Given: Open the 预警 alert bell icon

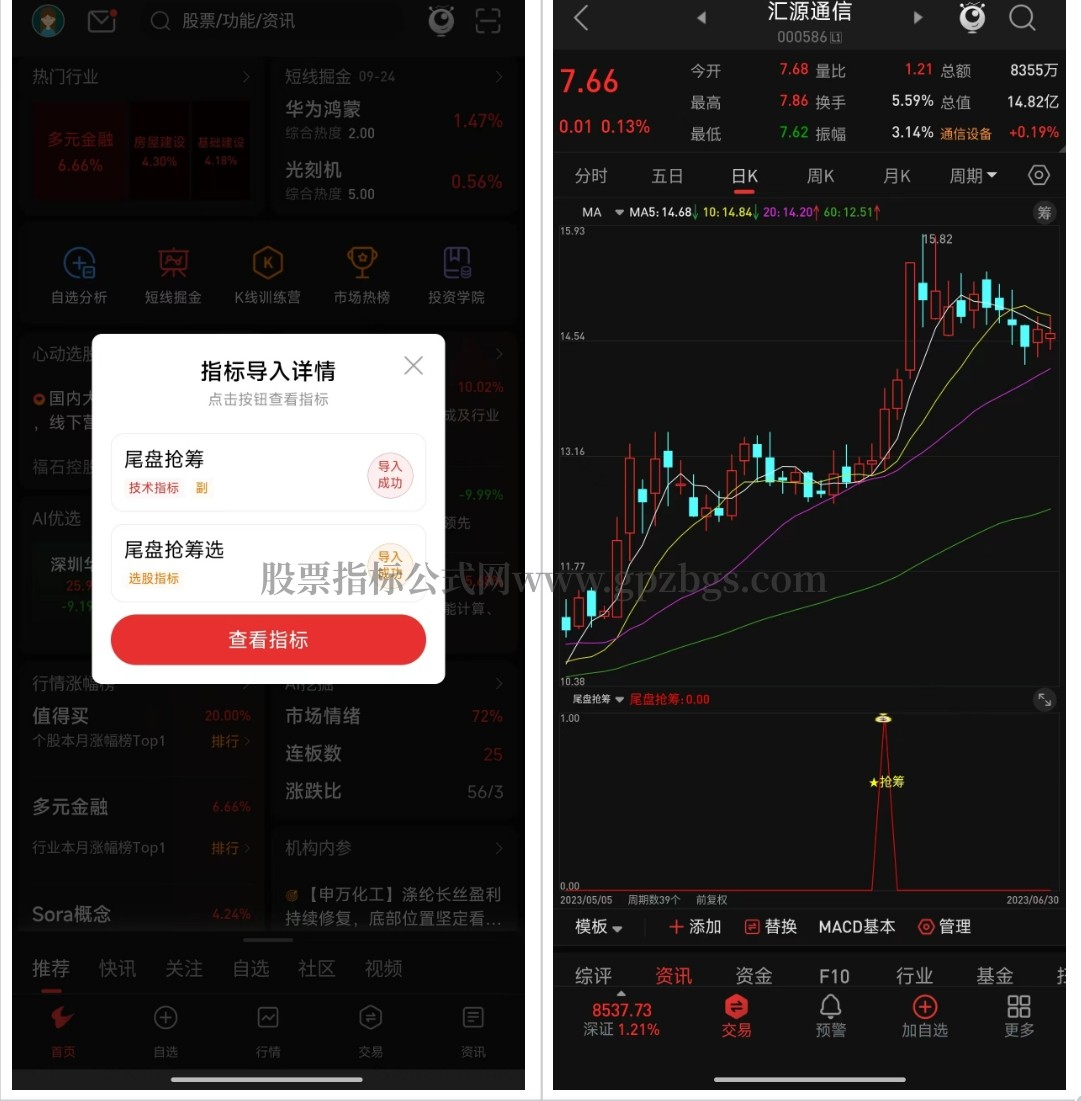Looking at the screenshot, I should pos(830,1010).
